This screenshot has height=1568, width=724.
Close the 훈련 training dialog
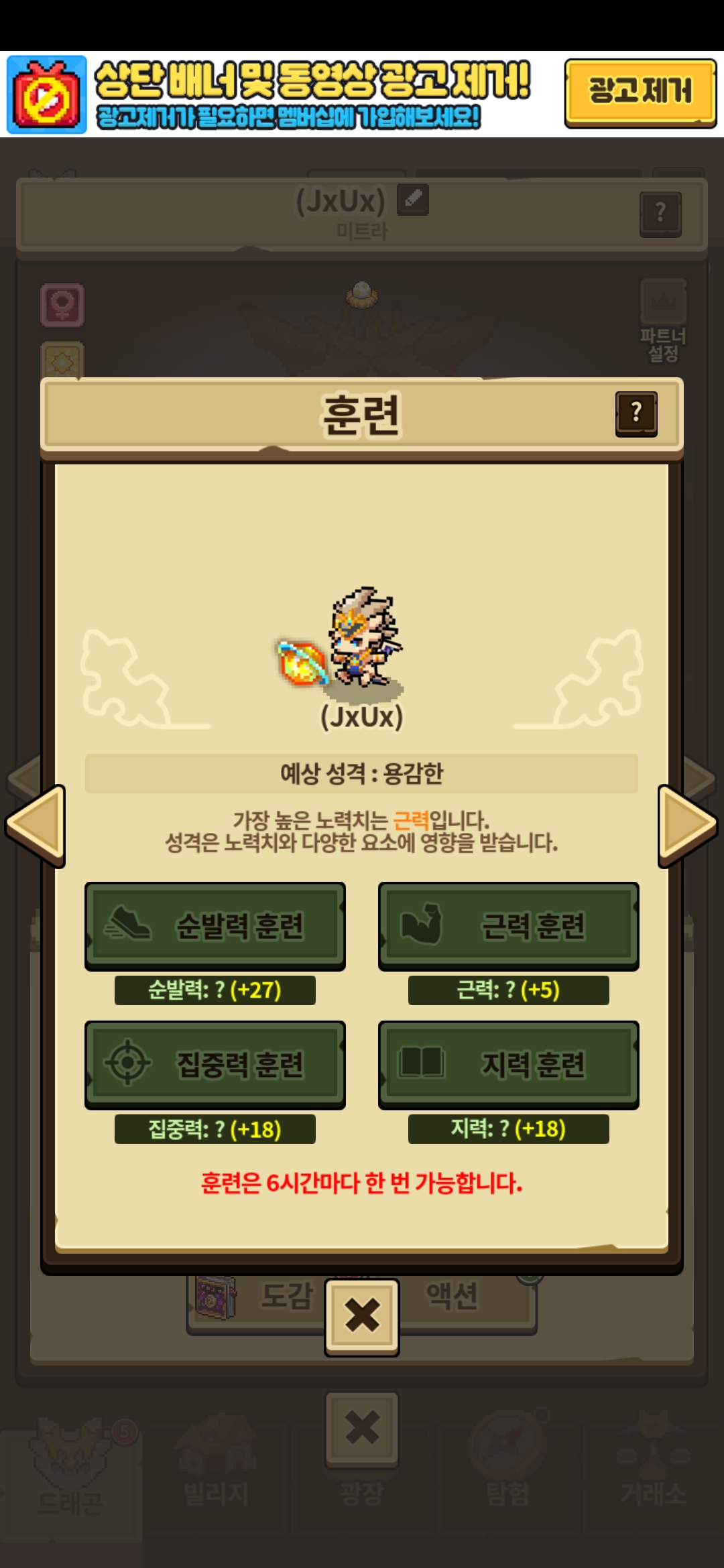point(362,1317)
